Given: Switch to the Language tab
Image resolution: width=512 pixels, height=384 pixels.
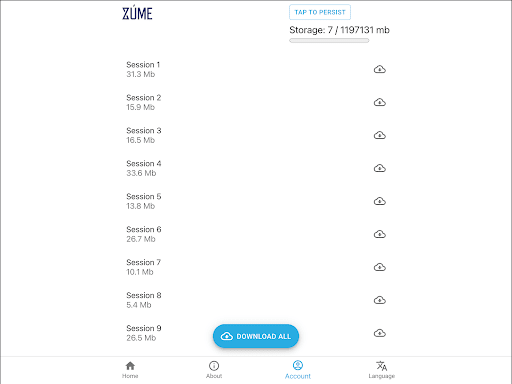Looking at the screenshot, I should pos(382,370).
